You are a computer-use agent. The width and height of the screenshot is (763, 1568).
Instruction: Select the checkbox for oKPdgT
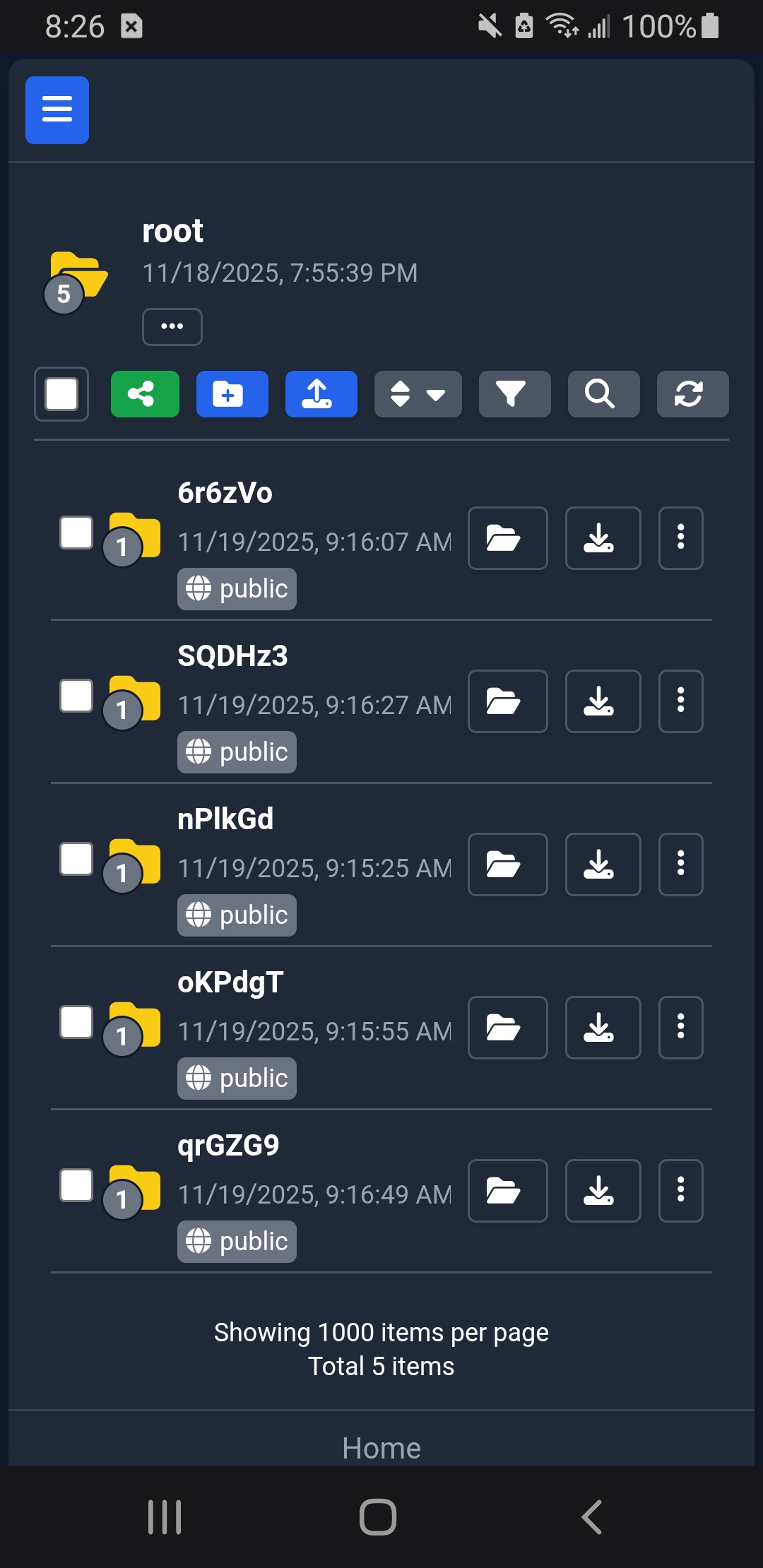point(76,1022)
